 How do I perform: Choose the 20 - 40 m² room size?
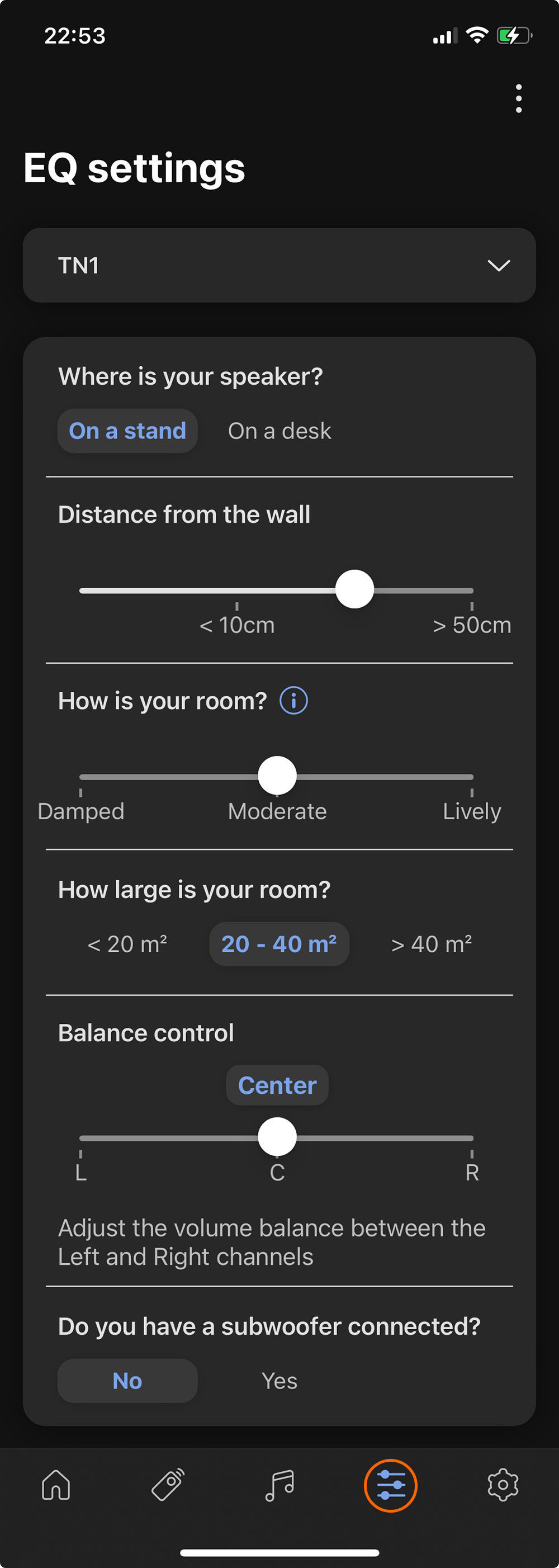(279, 944)
